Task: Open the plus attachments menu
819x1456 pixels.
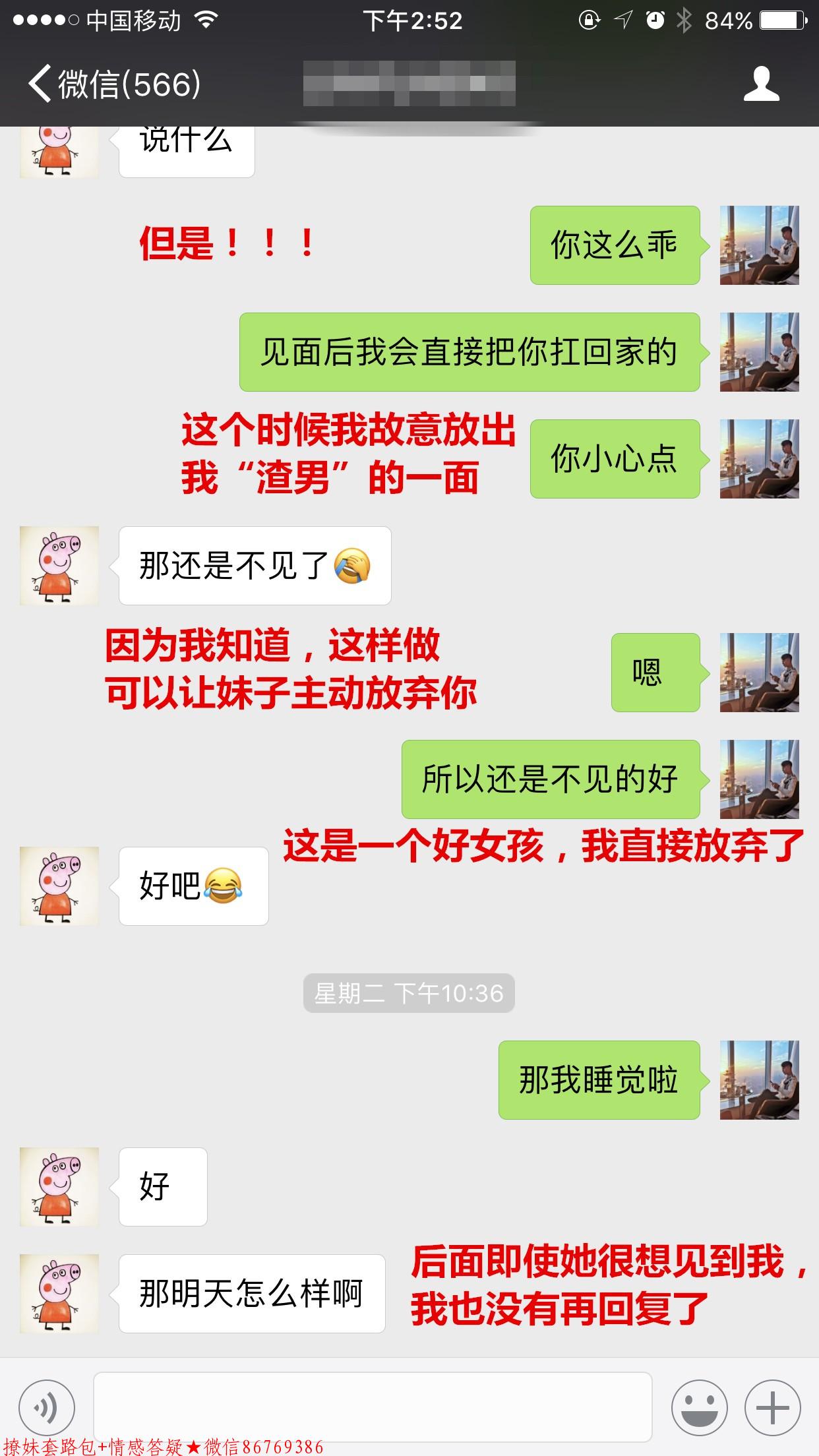Action: click(x=772, y=1407)
